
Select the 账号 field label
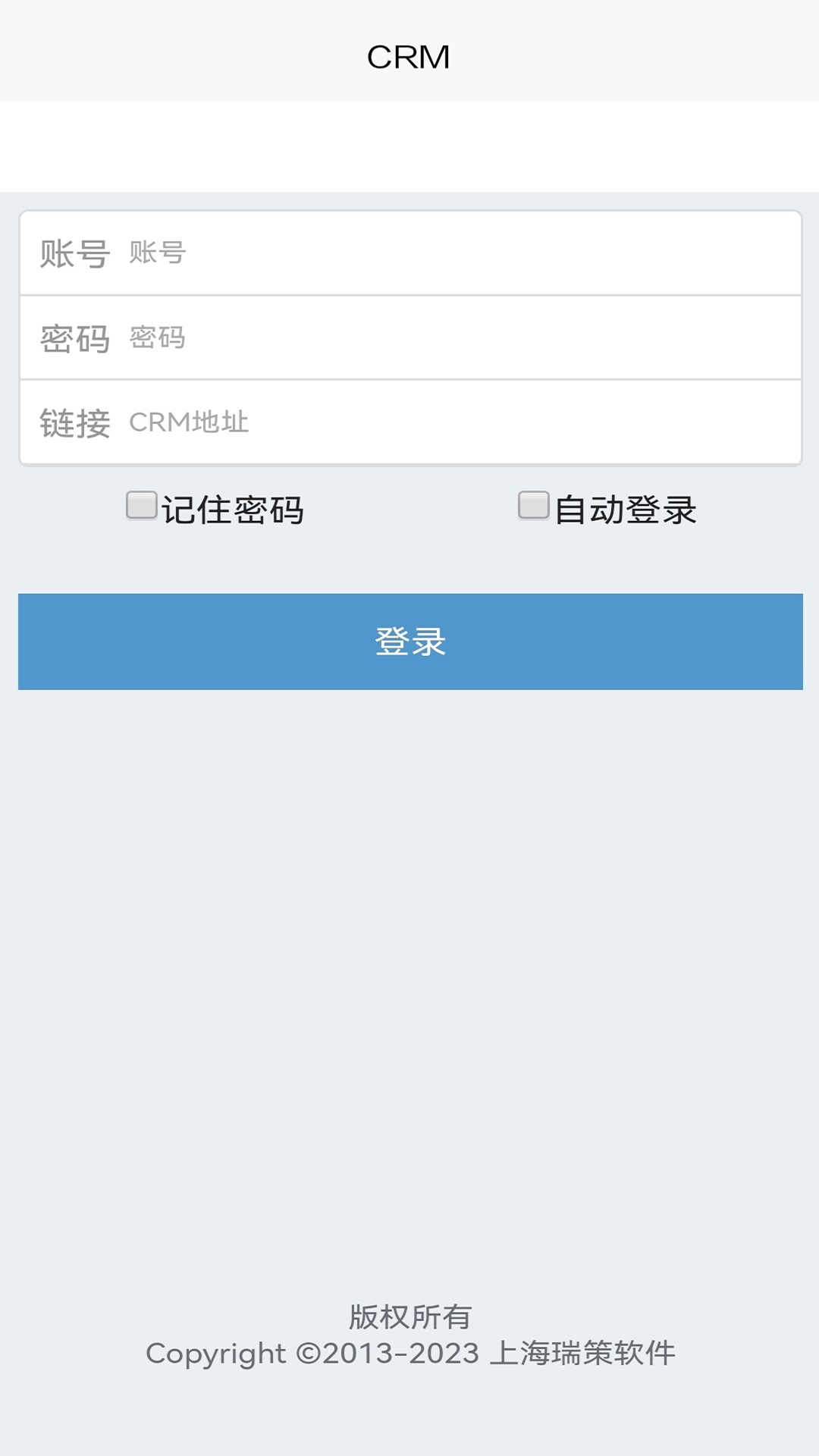pos(75,254)
